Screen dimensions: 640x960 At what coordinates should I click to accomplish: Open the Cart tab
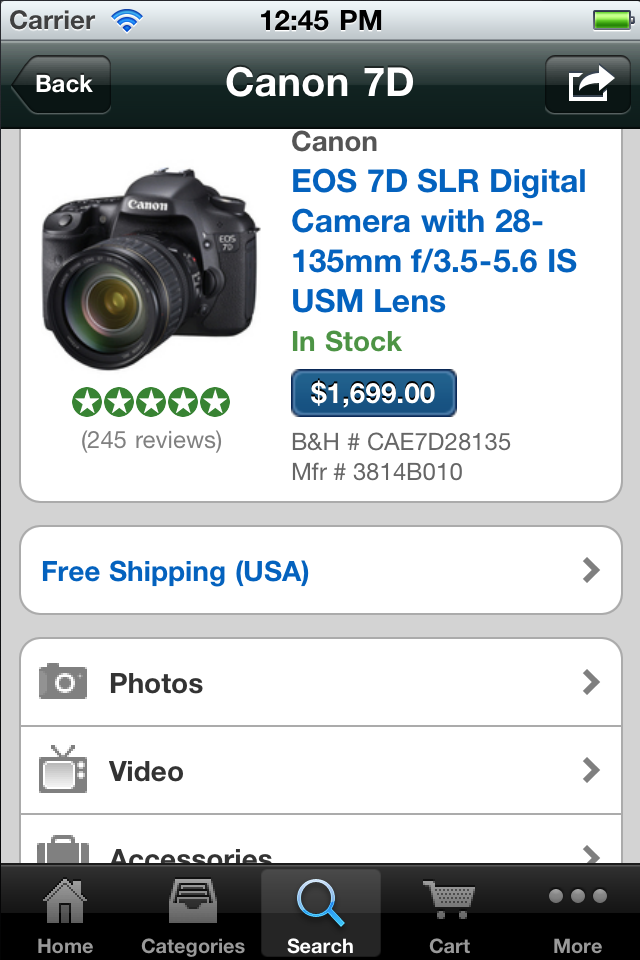click(449, 915)
